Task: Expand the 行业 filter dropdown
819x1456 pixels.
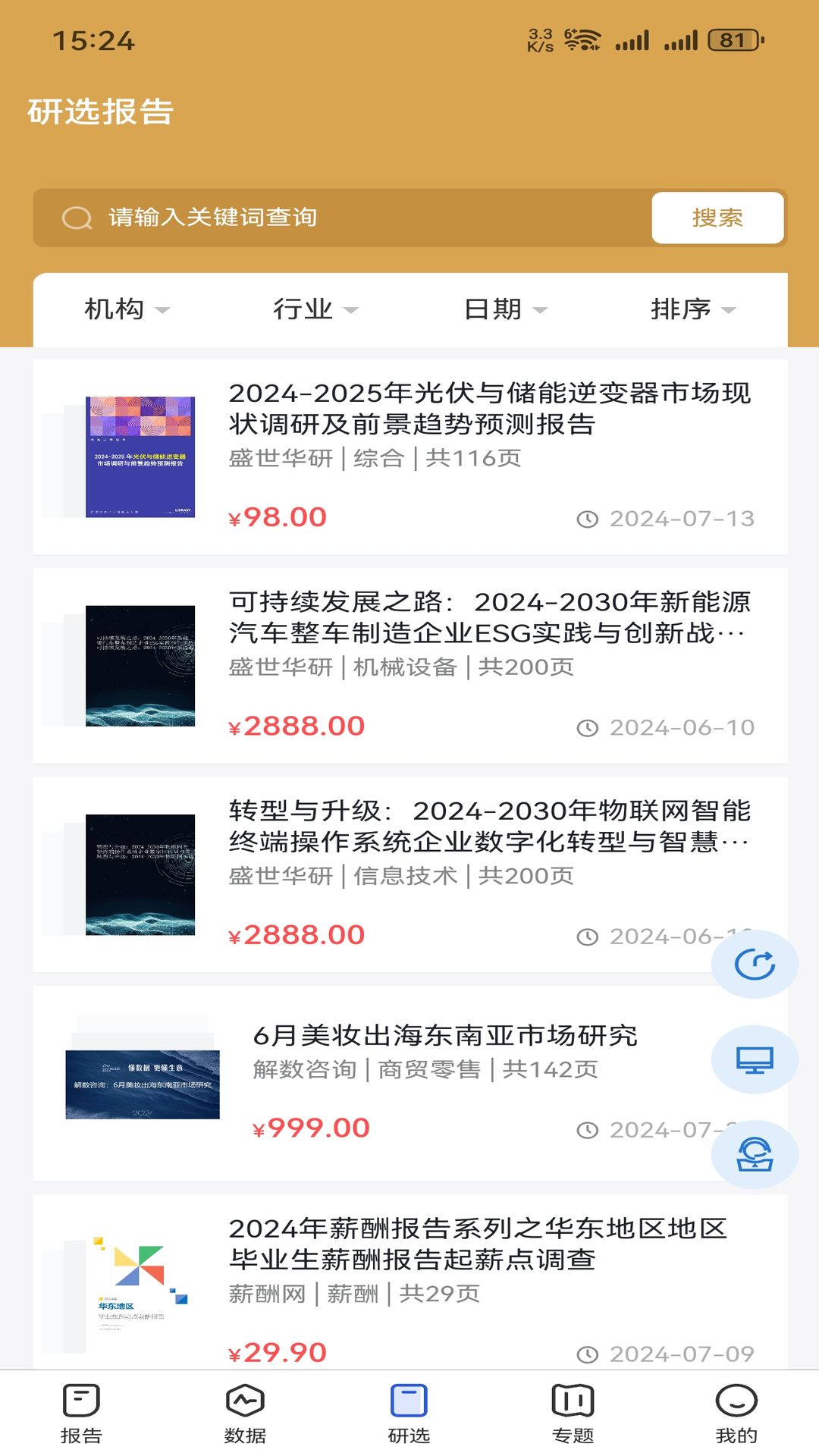Action: click(311, 309)
